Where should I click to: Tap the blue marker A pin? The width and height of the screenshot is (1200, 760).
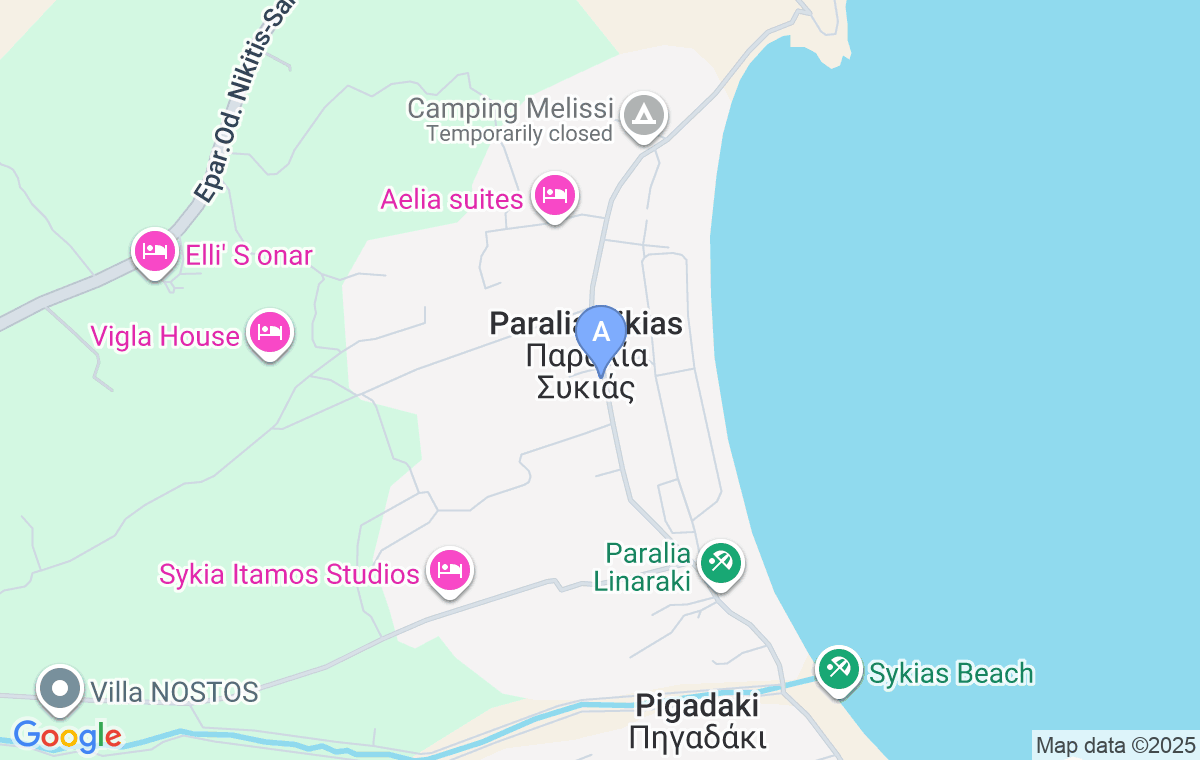[601, 333]
